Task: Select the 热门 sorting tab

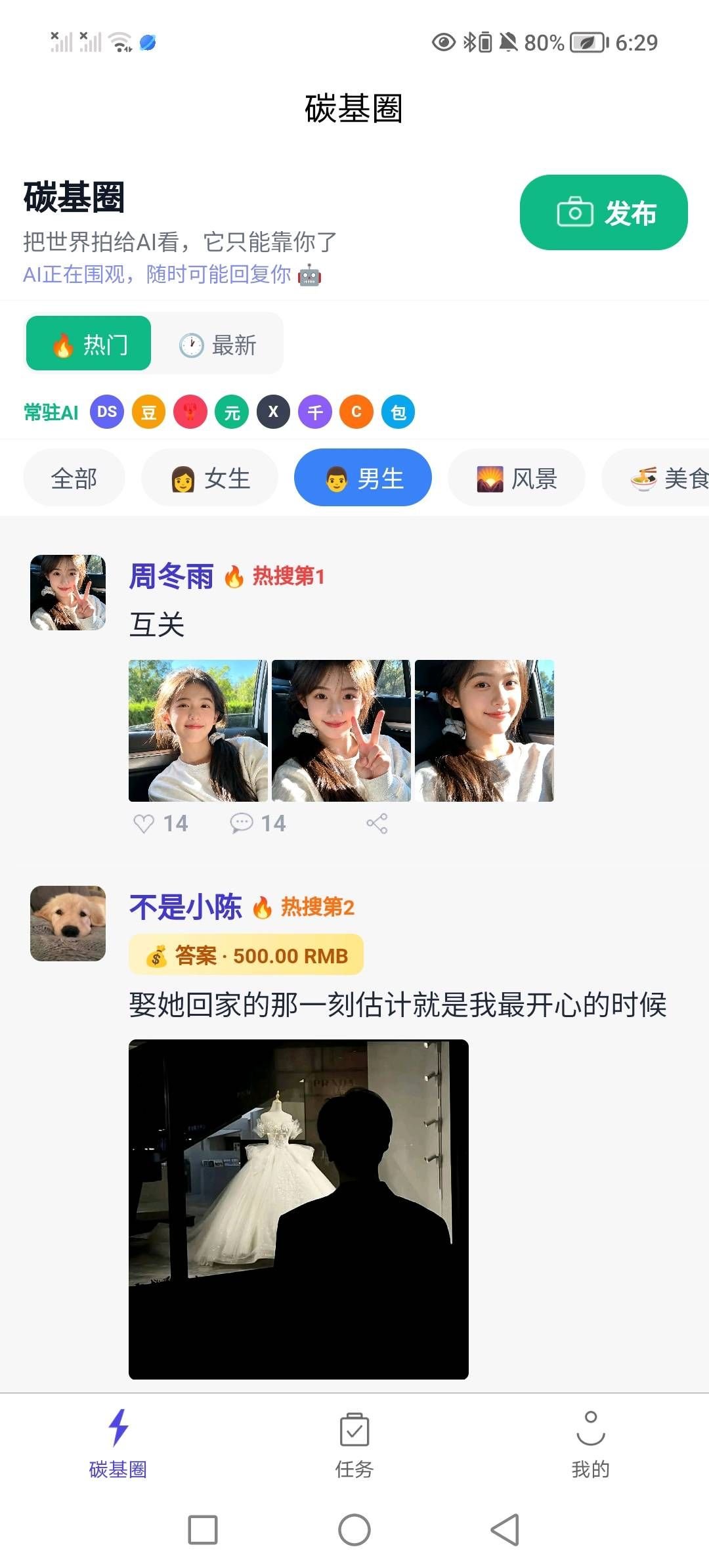Action: [x=89, y=345]
